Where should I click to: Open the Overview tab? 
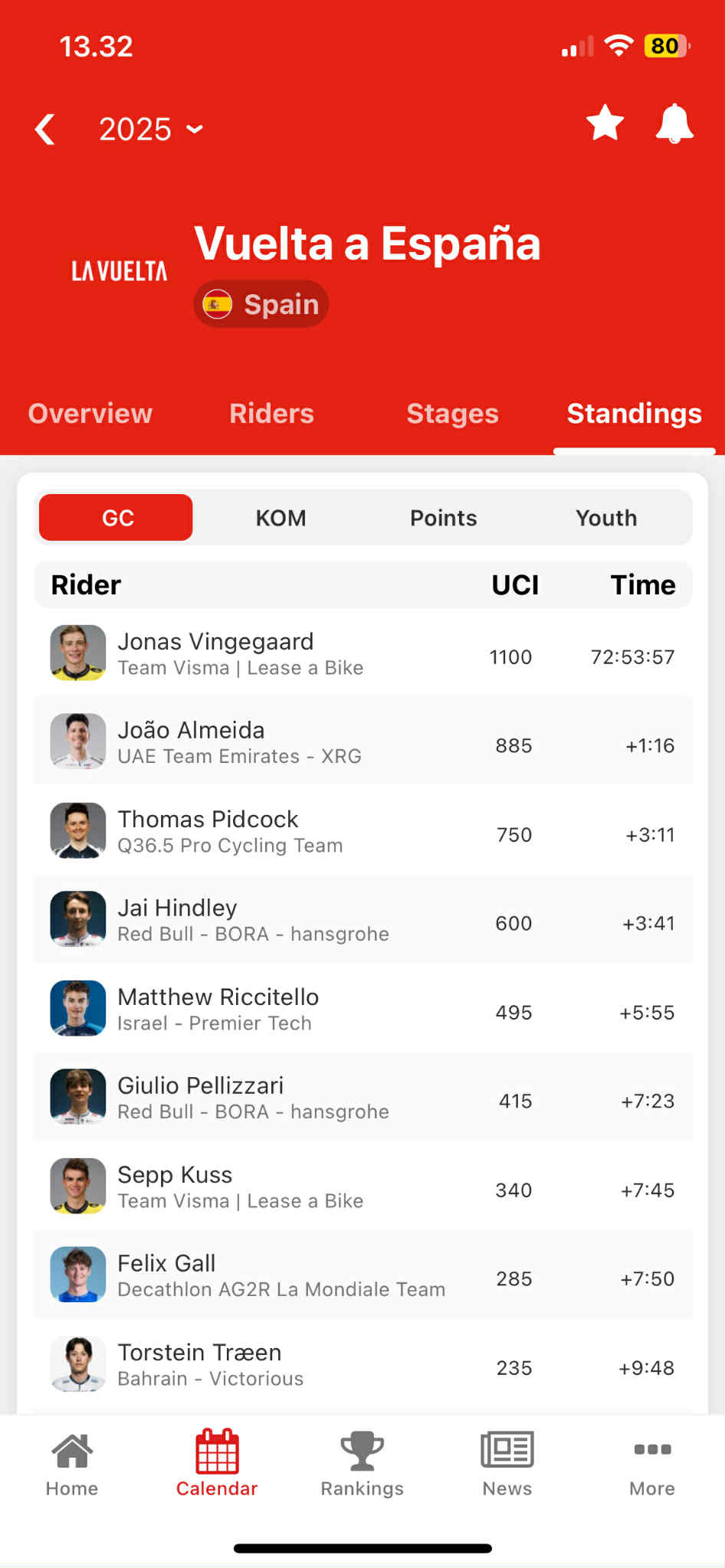click(89, 414)
